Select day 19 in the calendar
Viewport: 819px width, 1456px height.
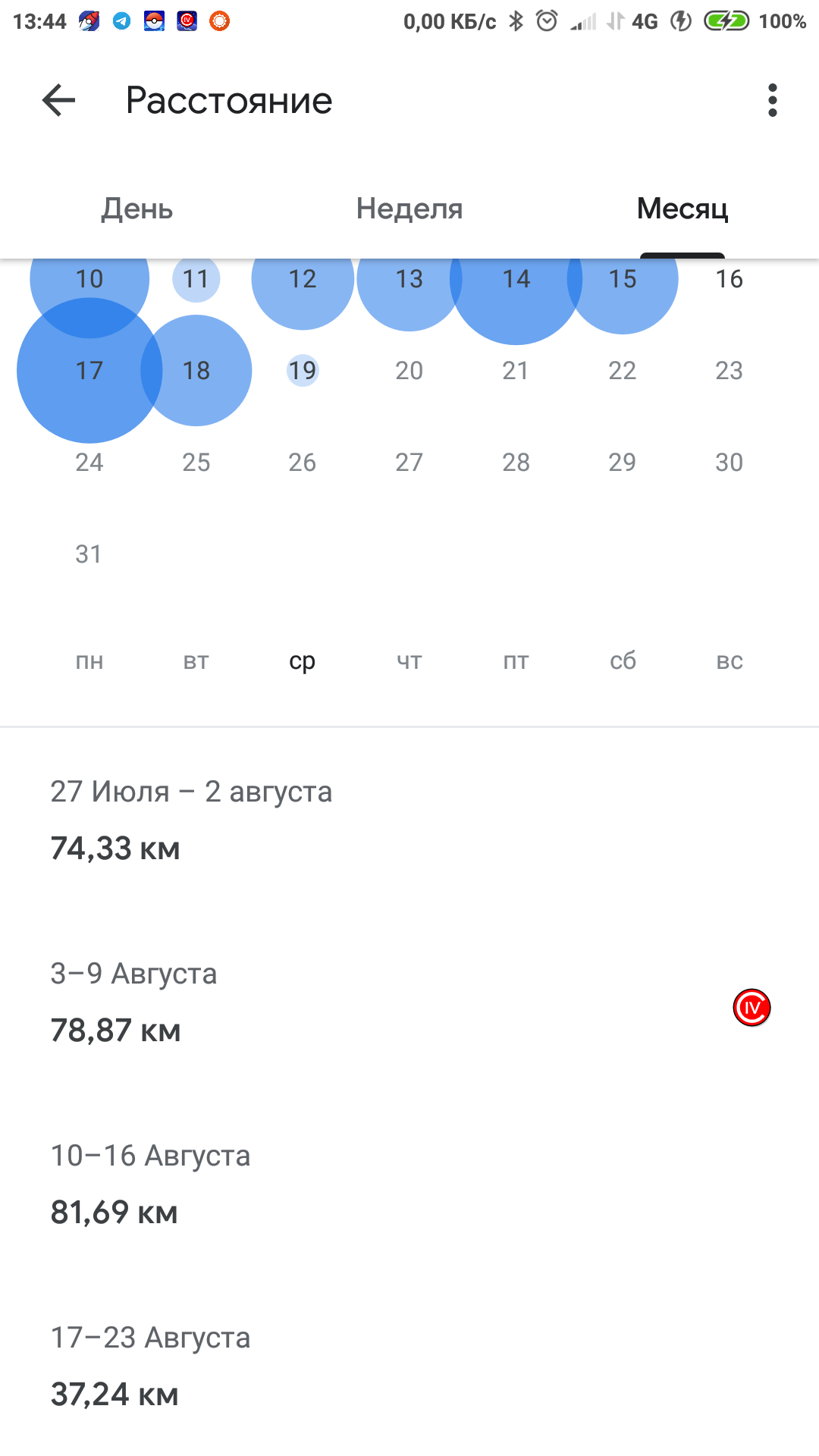(303, 371)
